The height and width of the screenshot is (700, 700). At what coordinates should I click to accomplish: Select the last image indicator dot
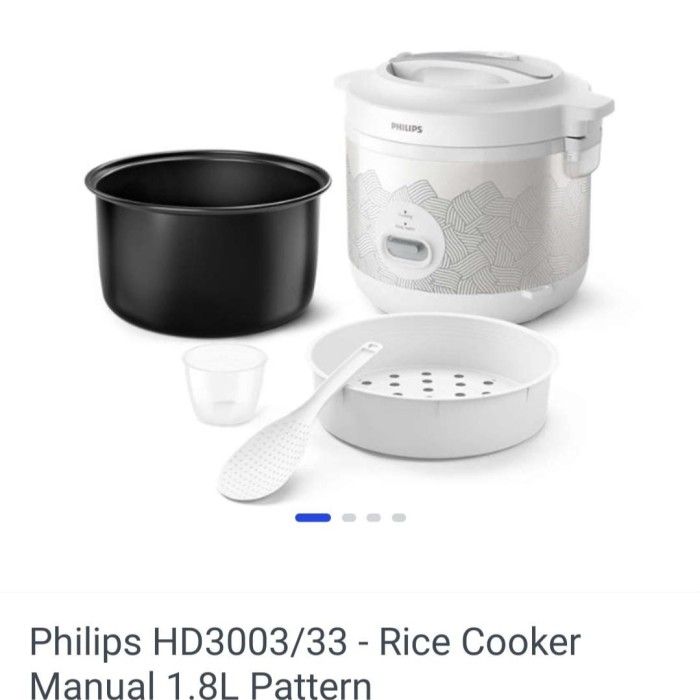[x=399, y=518]
